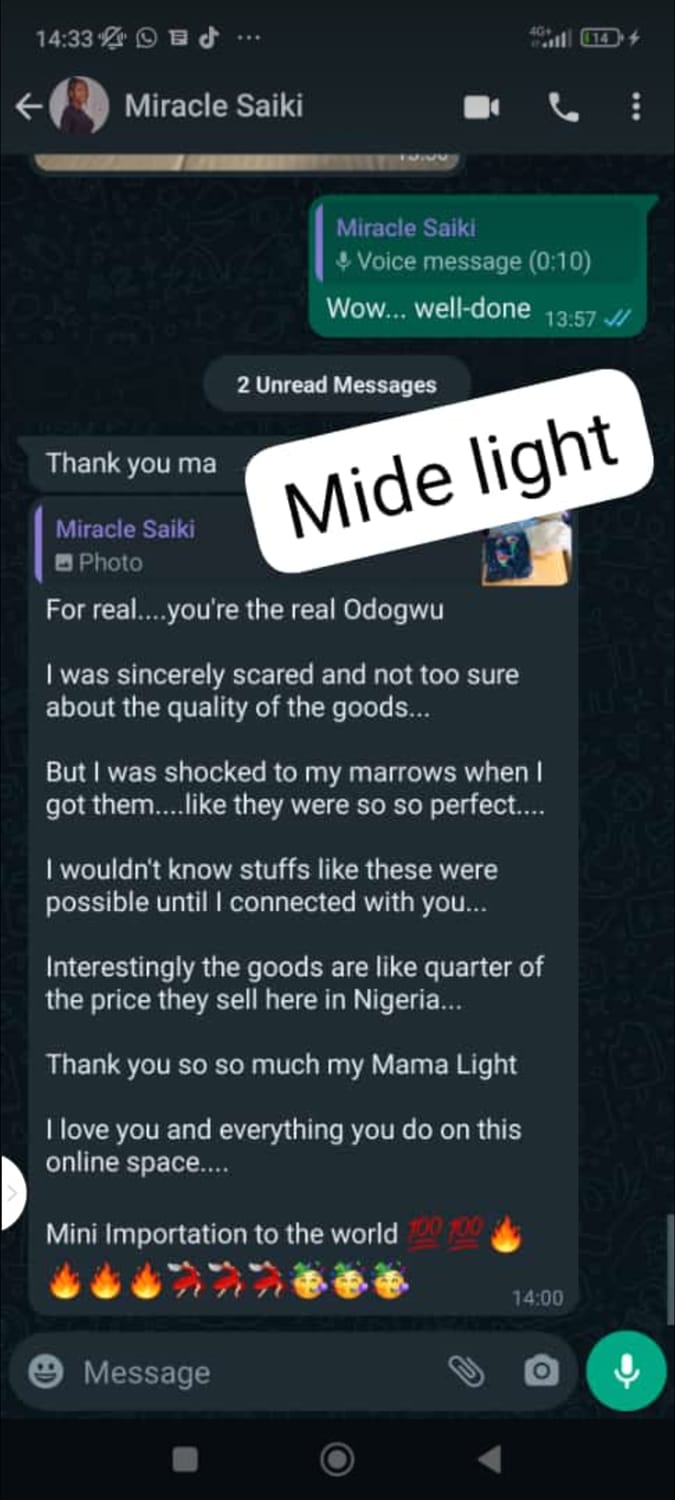Screen dimensions: 675x1500
Task: Attach a file with the paperclip
Action: click(465, 1372)
